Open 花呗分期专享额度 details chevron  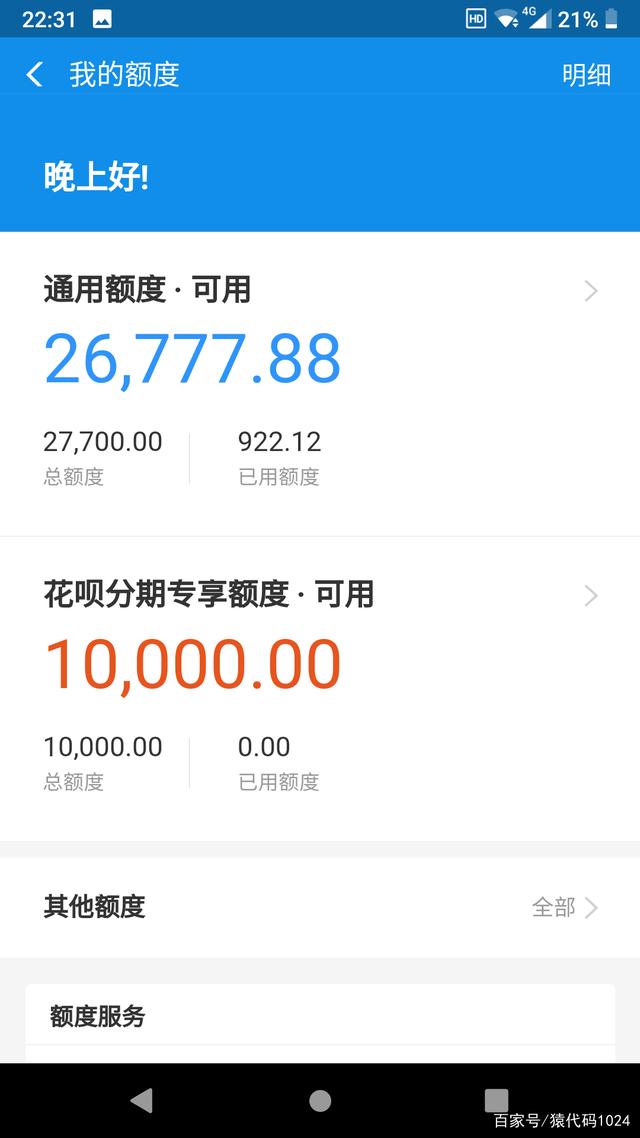591,596
